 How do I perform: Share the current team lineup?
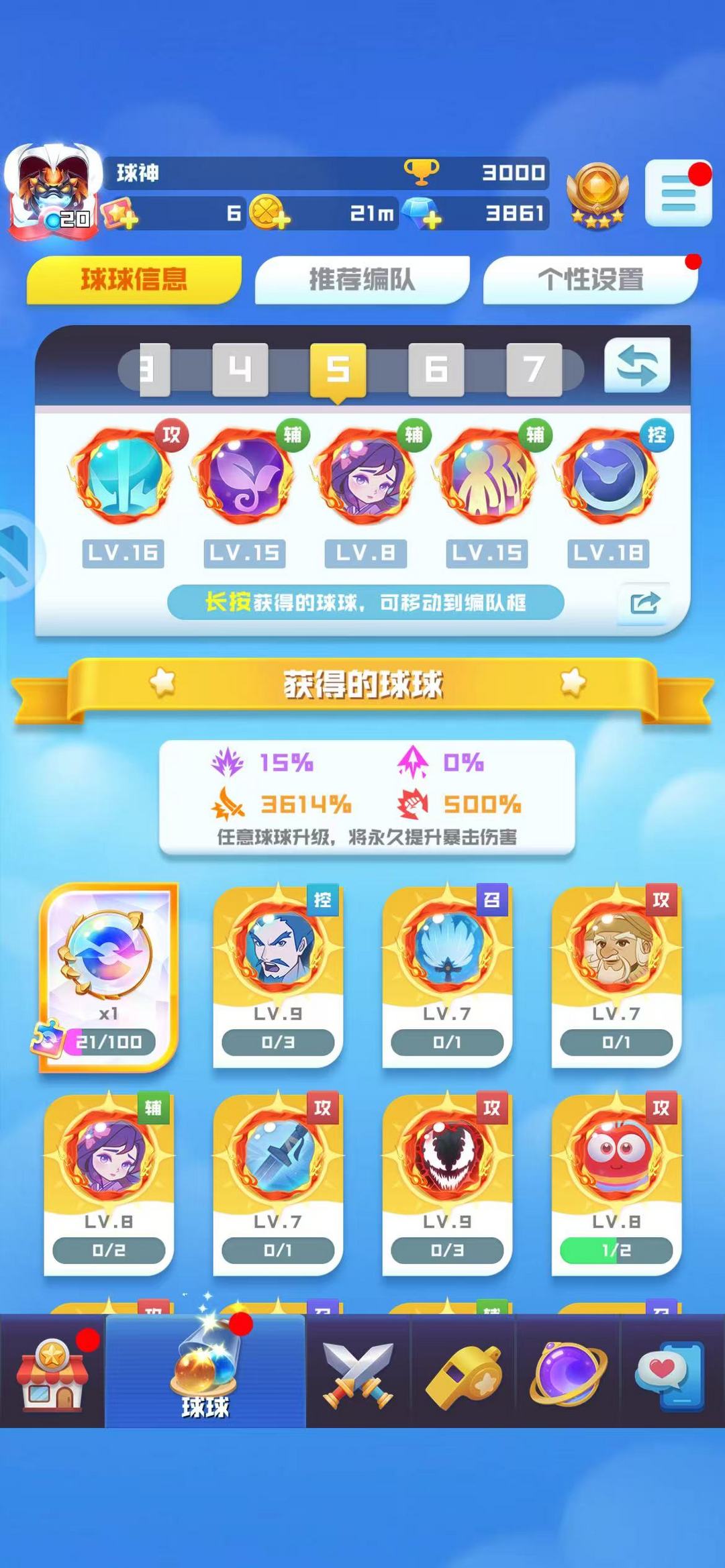[644, 603]
